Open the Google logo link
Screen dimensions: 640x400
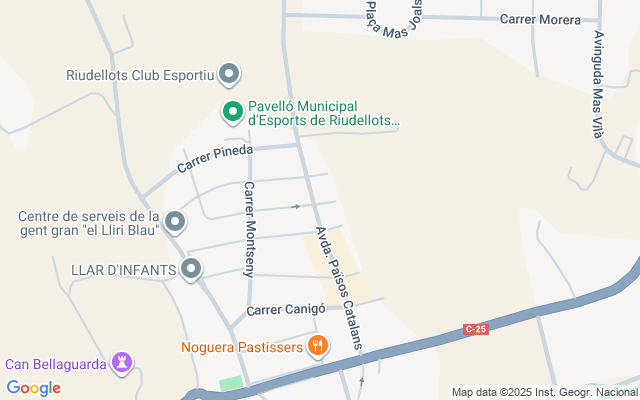pos(34,388)
